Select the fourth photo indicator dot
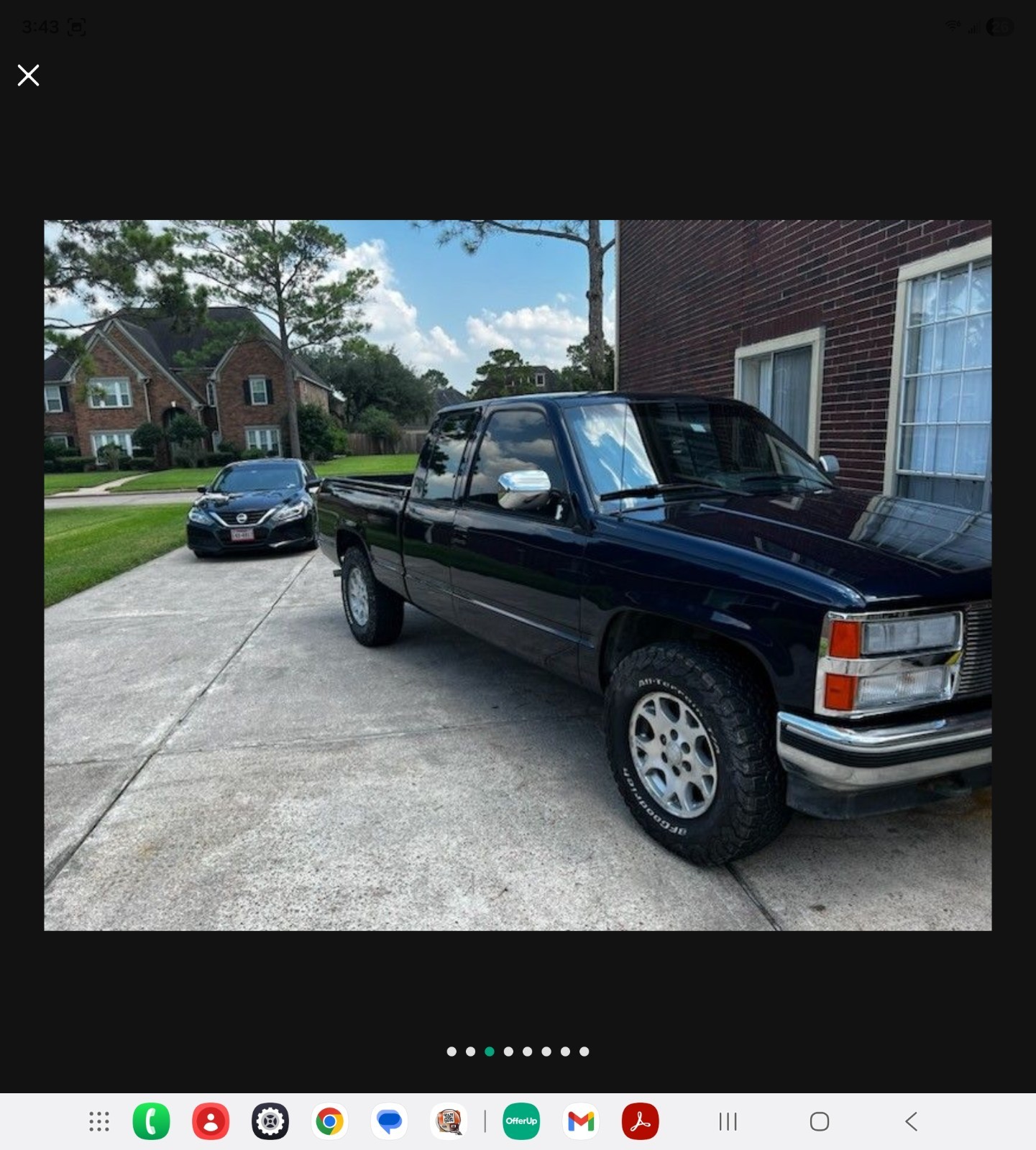This screenshot has width=1036, height=1150. pyautogui.click(x=508, y=1051)
